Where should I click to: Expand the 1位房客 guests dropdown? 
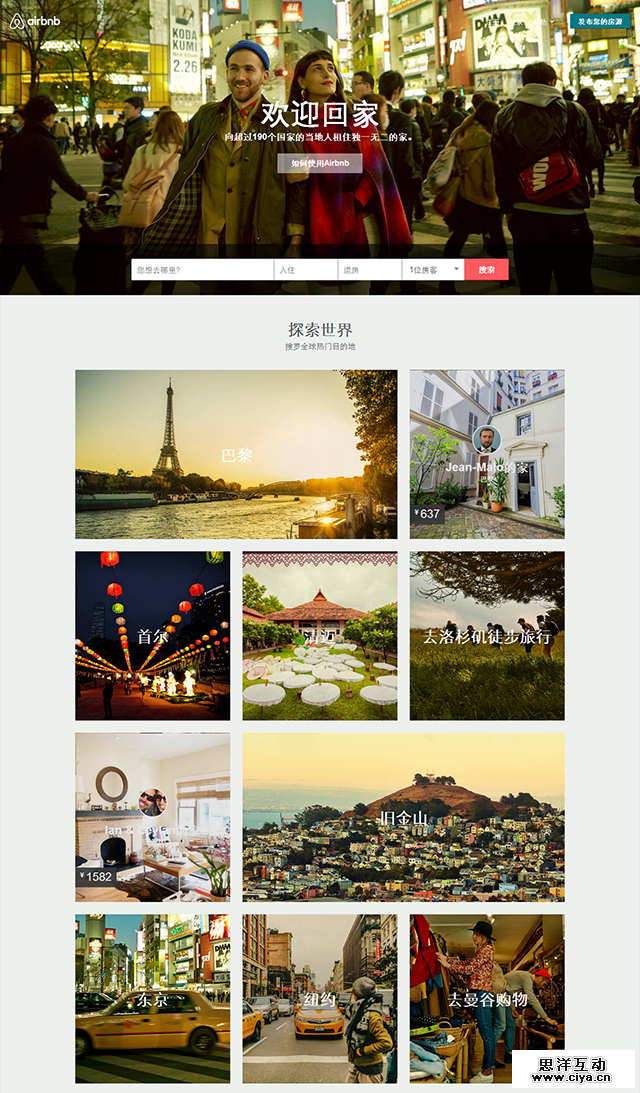433,270
